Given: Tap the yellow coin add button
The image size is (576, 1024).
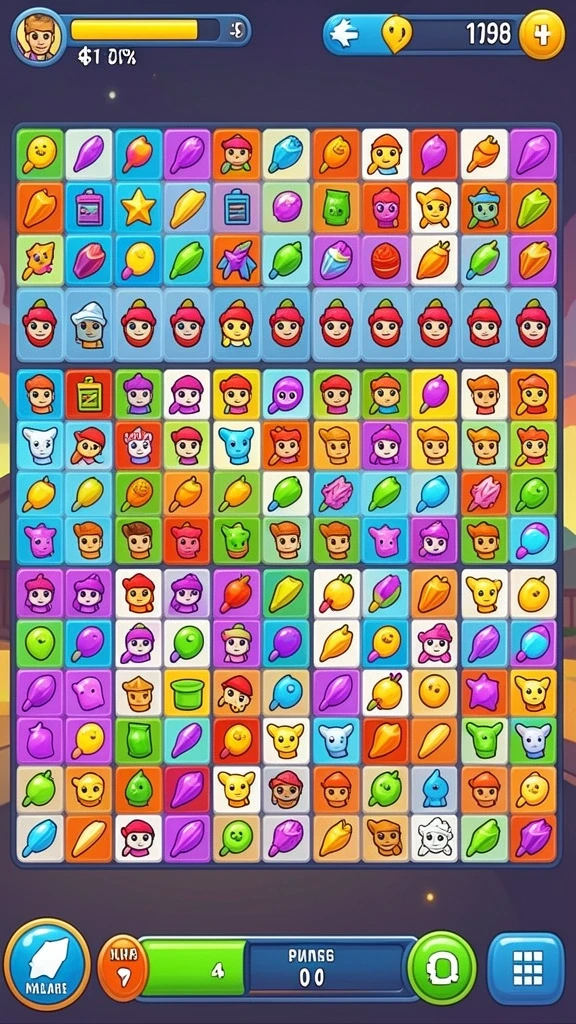Looking at the screenshot, I should 541,34.
